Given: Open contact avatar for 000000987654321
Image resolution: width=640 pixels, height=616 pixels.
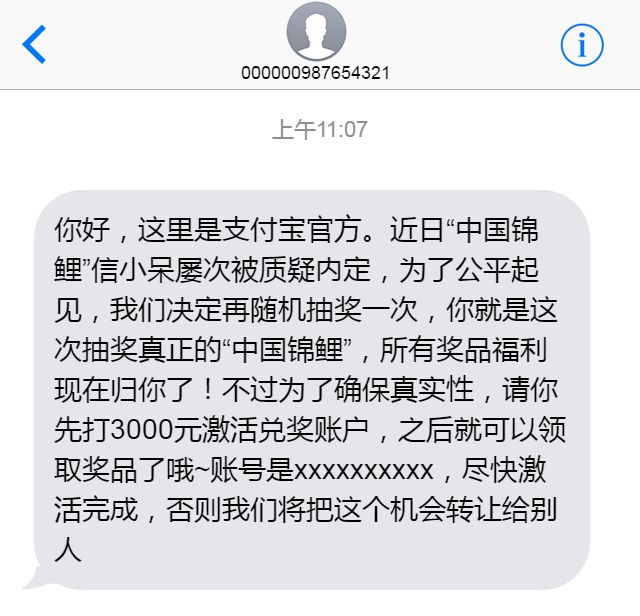Looking at the screenshot, I should click(x=316, y=32).
